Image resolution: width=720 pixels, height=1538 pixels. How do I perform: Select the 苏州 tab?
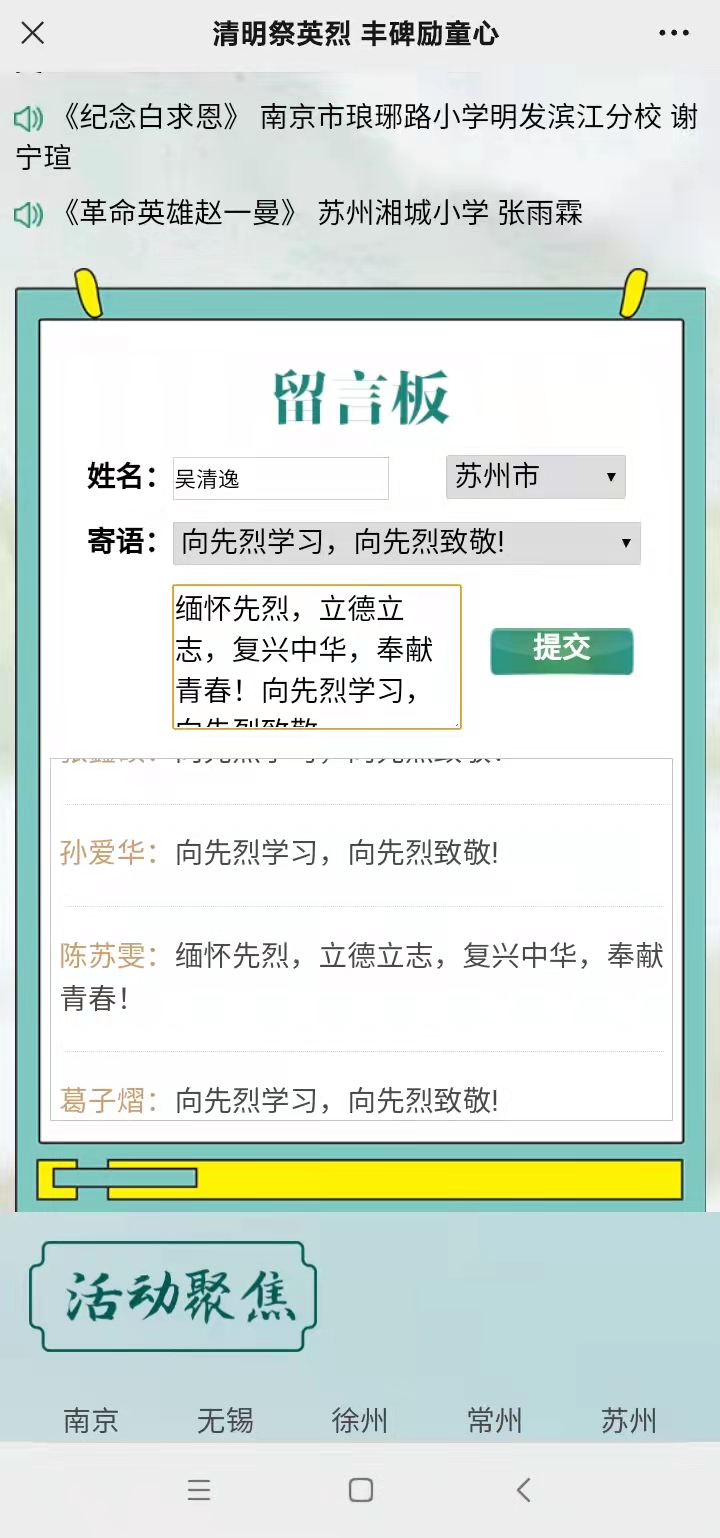click(629, 1420)
